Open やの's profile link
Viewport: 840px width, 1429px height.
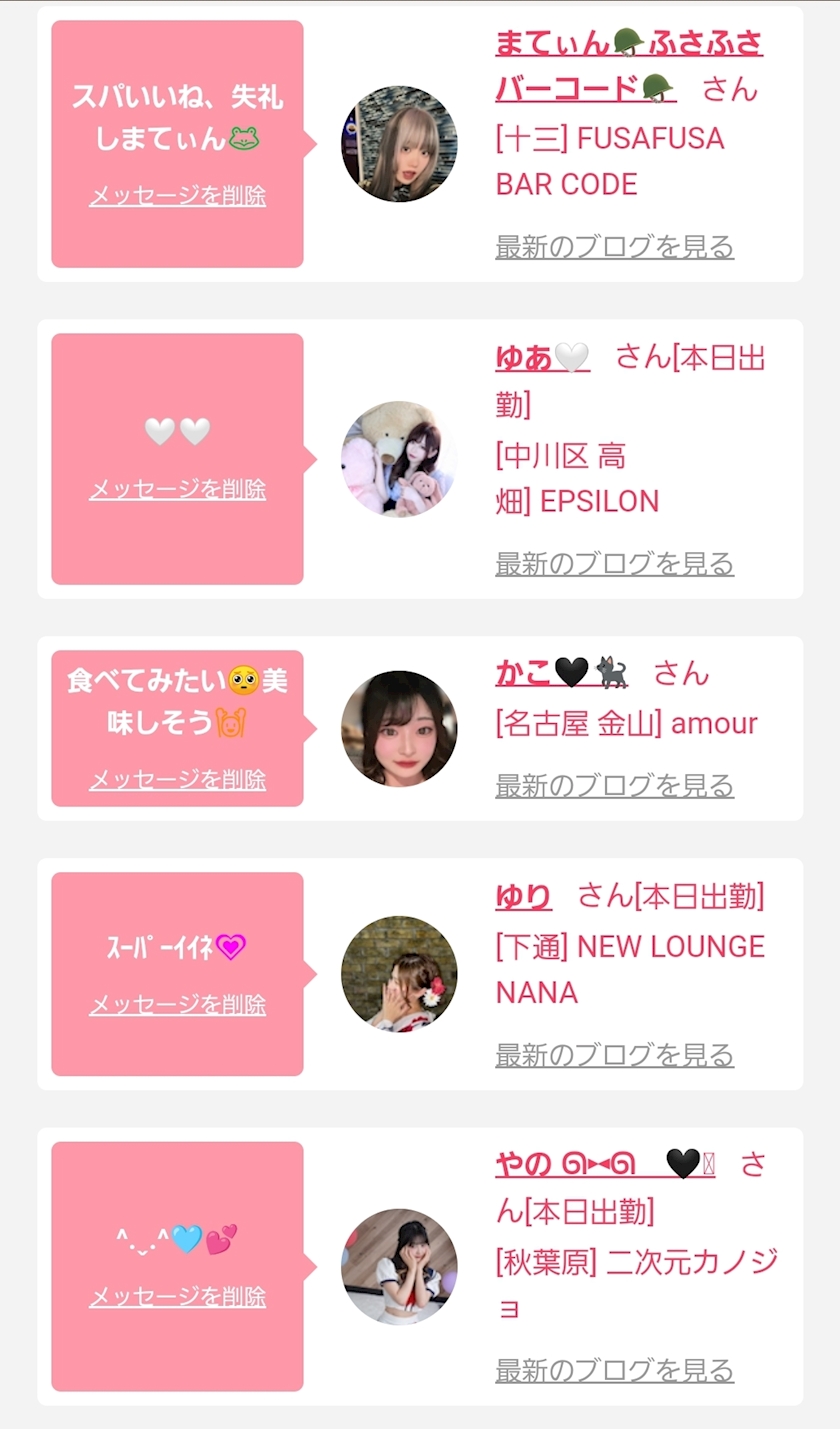tap(604, 1164)
